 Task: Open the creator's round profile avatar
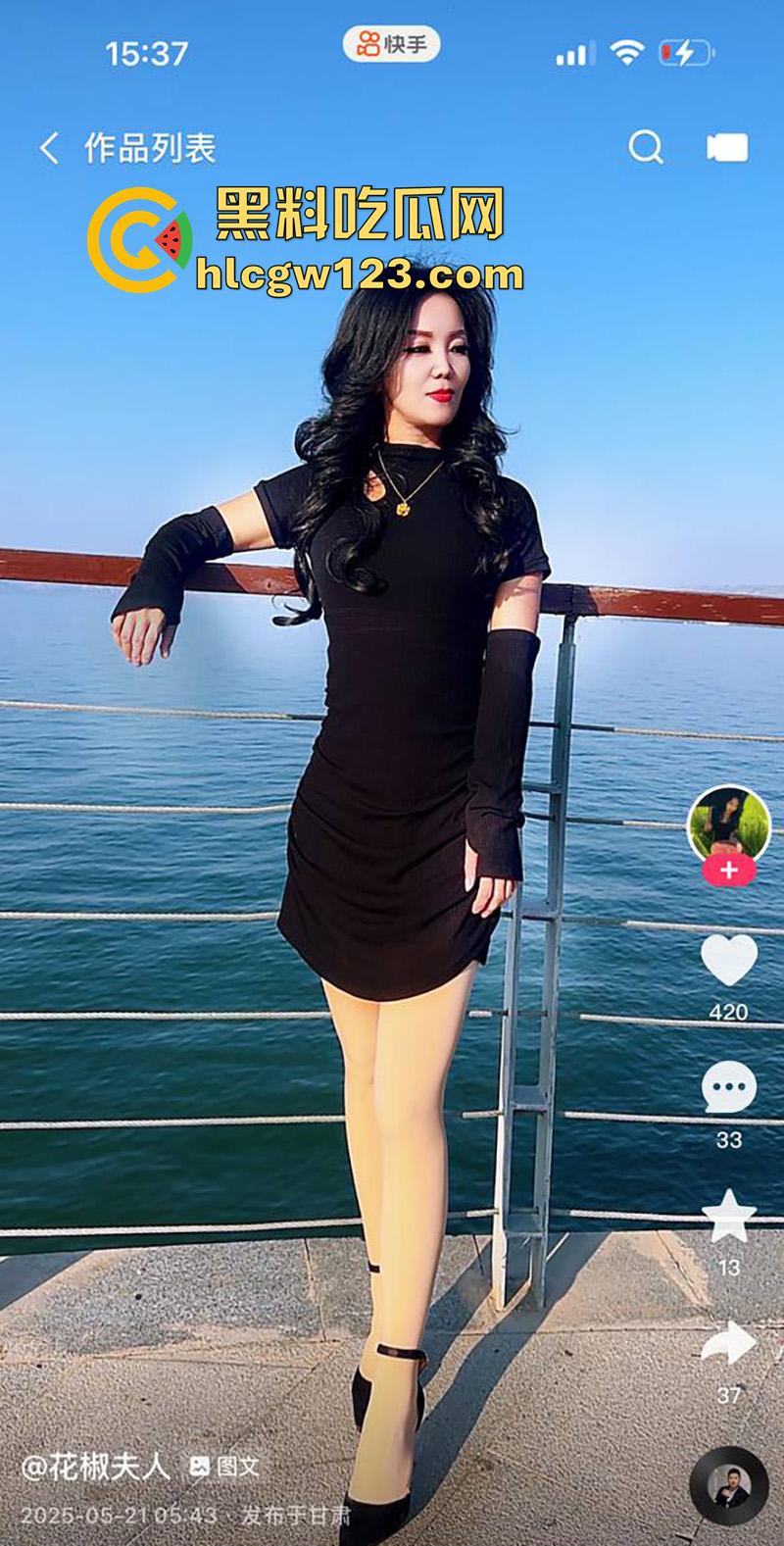pos(728,825)
